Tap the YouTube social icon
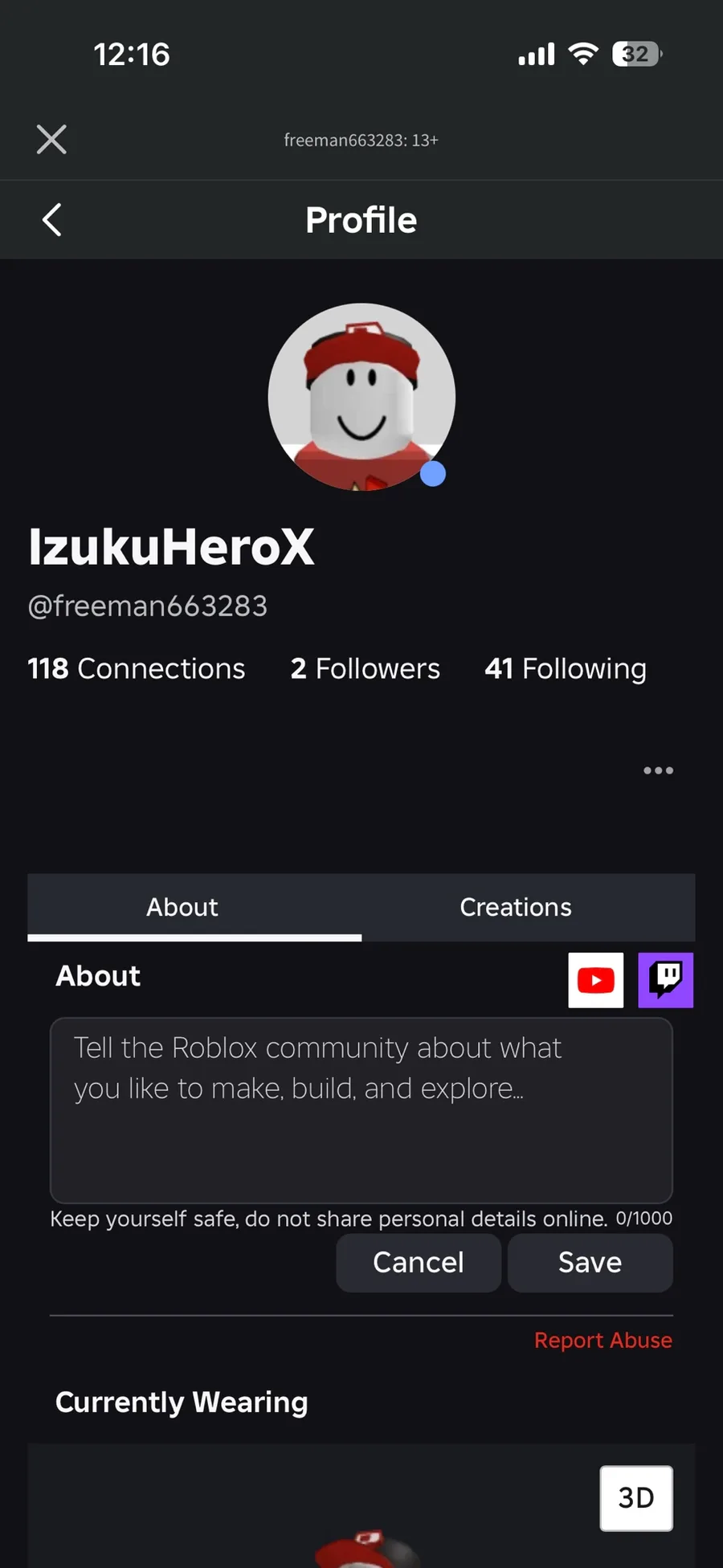723x1568 pixels. 596,980
